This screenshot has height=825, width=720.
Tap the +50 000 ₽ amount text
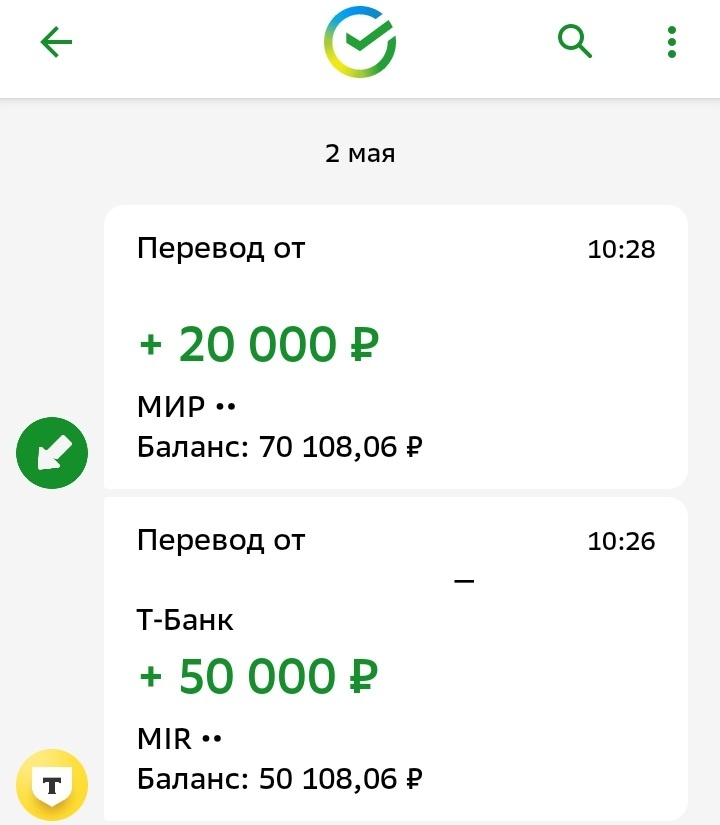tap(258, 676)
